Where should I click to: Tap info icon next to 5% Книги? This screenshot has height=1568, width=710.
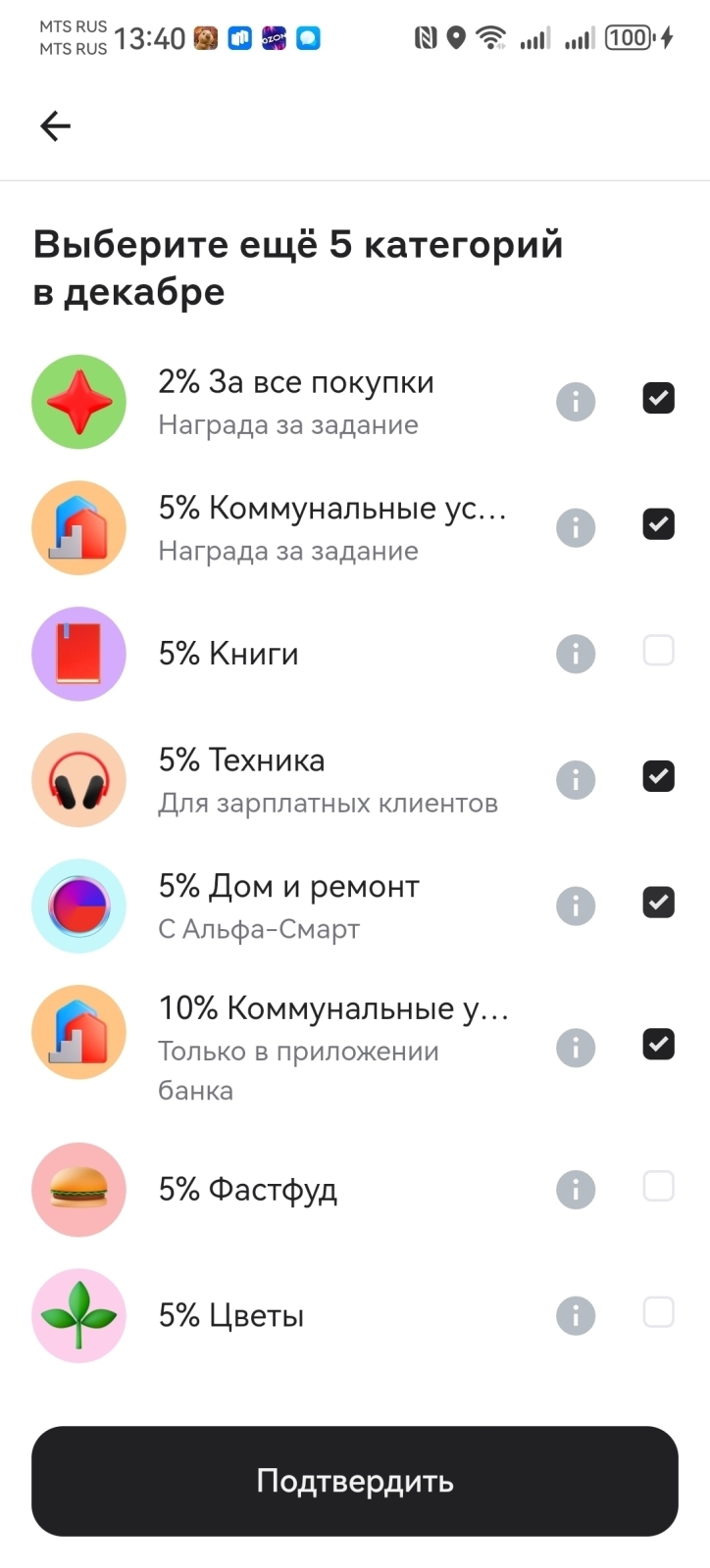[576, 654]
